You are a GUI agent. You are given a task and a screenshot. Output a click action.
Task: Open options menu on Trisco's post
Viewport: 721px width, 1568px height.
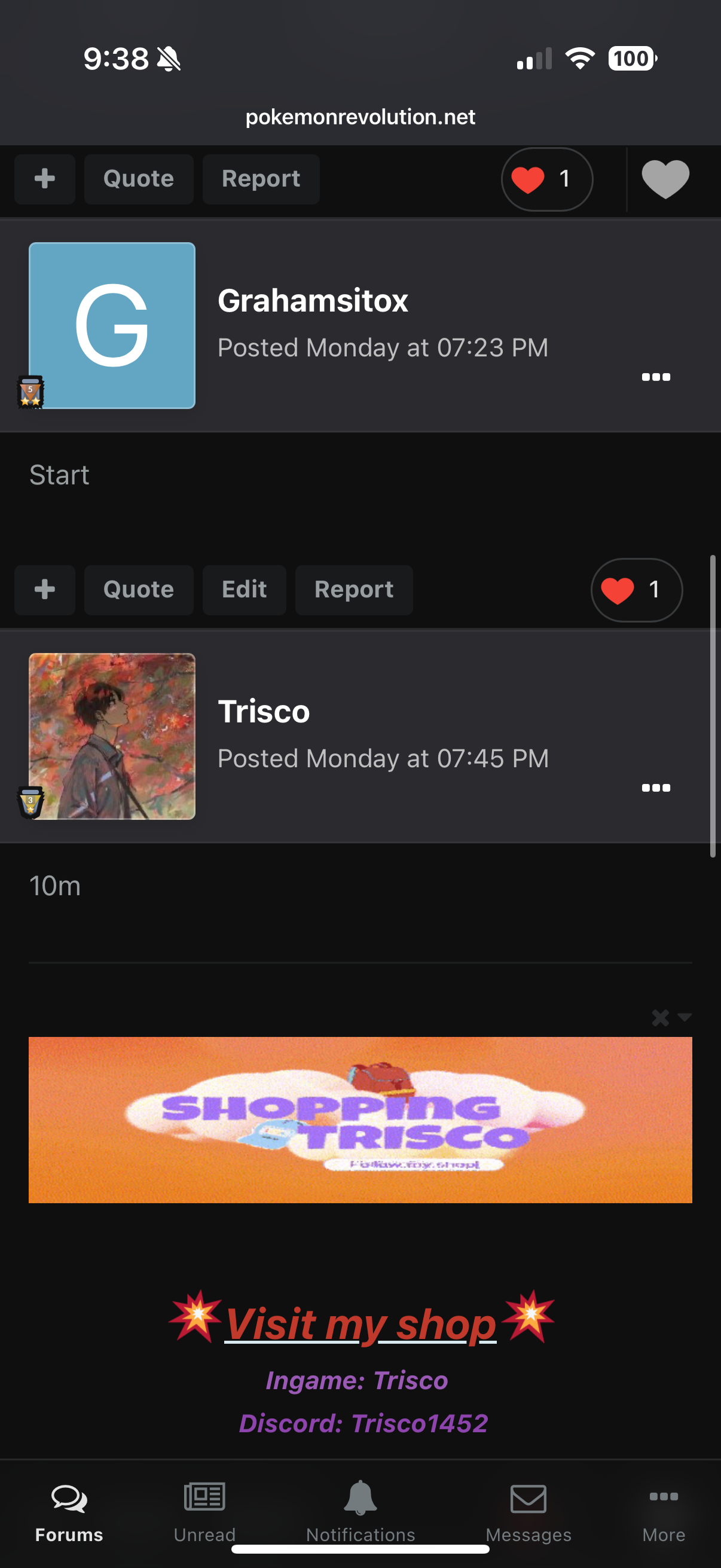(655, 788)
